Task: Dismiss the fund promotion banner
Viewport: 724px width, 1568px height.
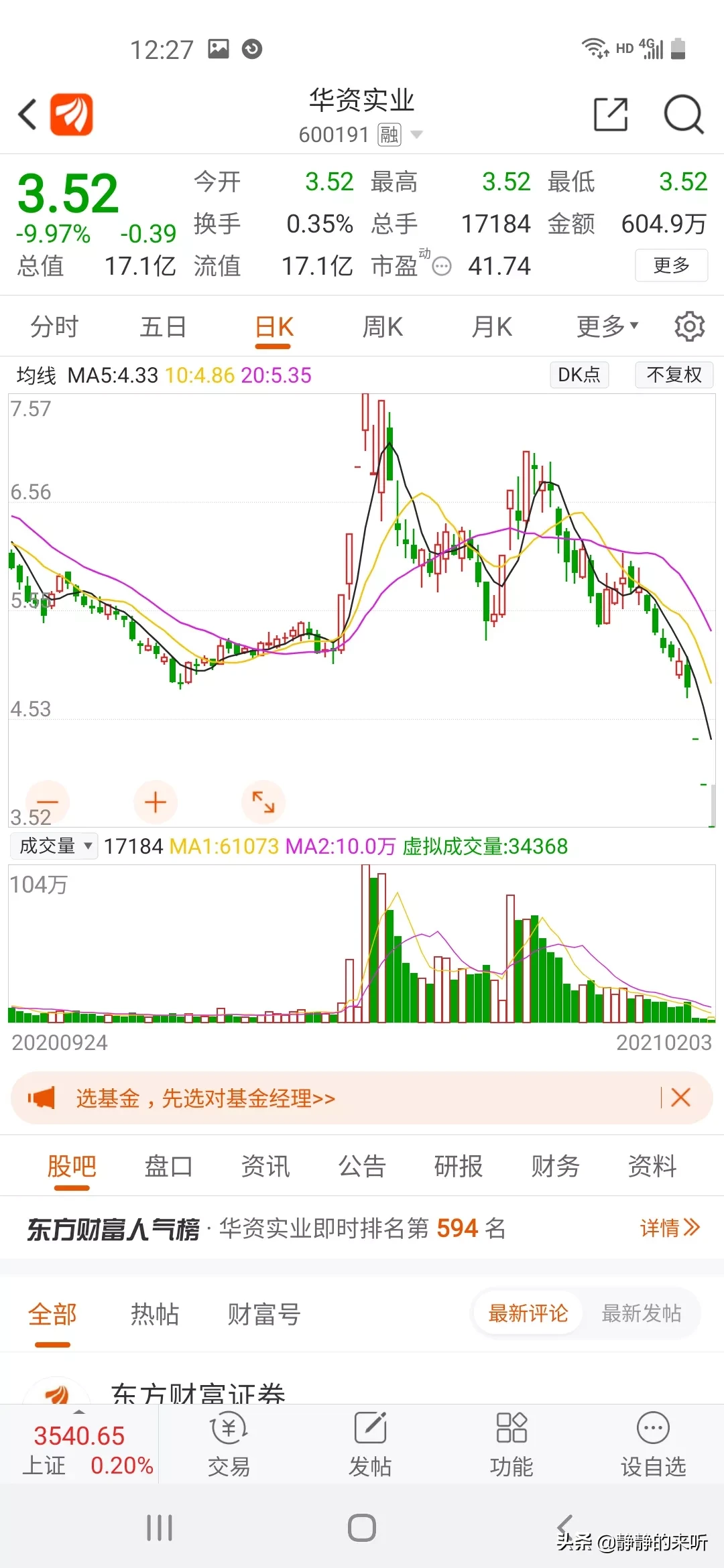Action: (x=680, y=1098)
